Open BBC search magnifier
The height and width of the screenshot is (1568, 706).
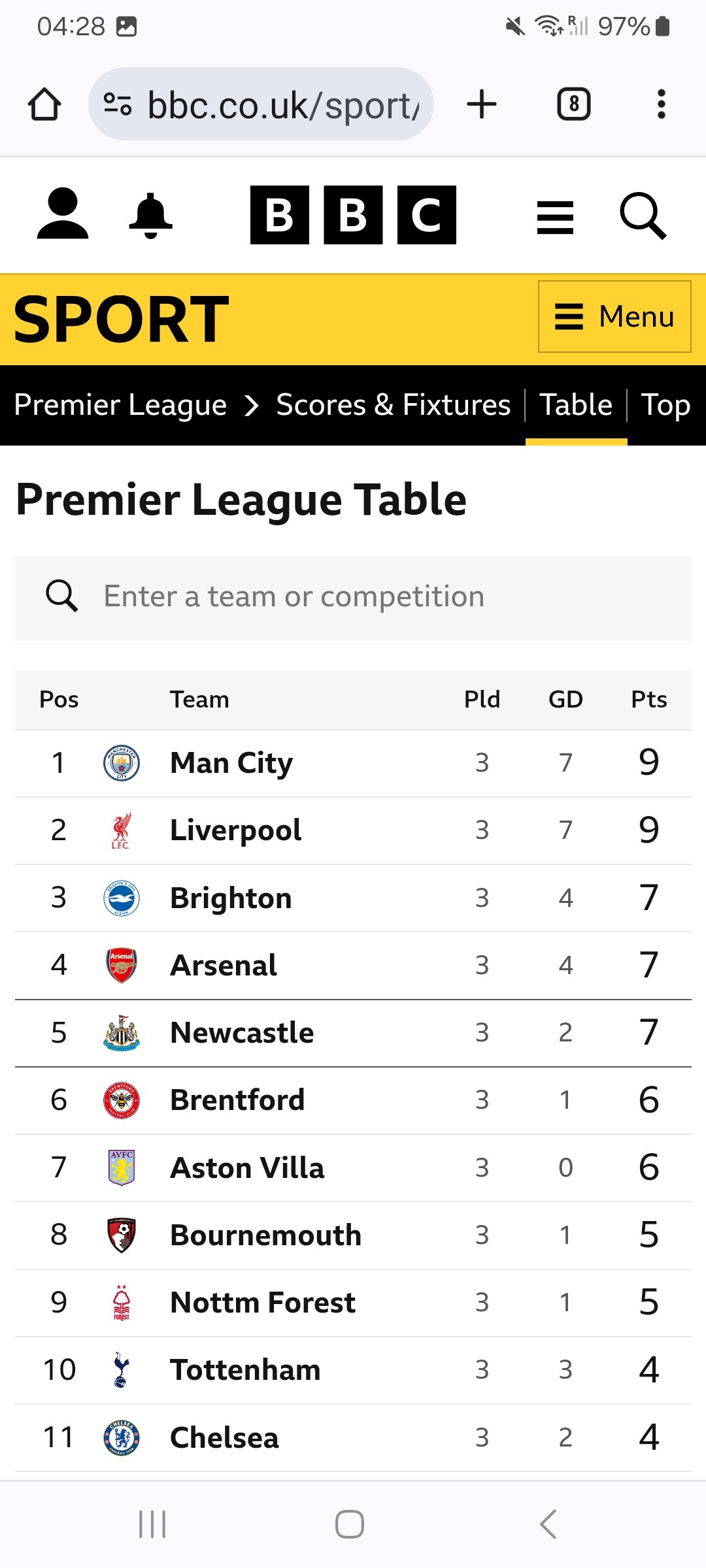tap(643, 216)
